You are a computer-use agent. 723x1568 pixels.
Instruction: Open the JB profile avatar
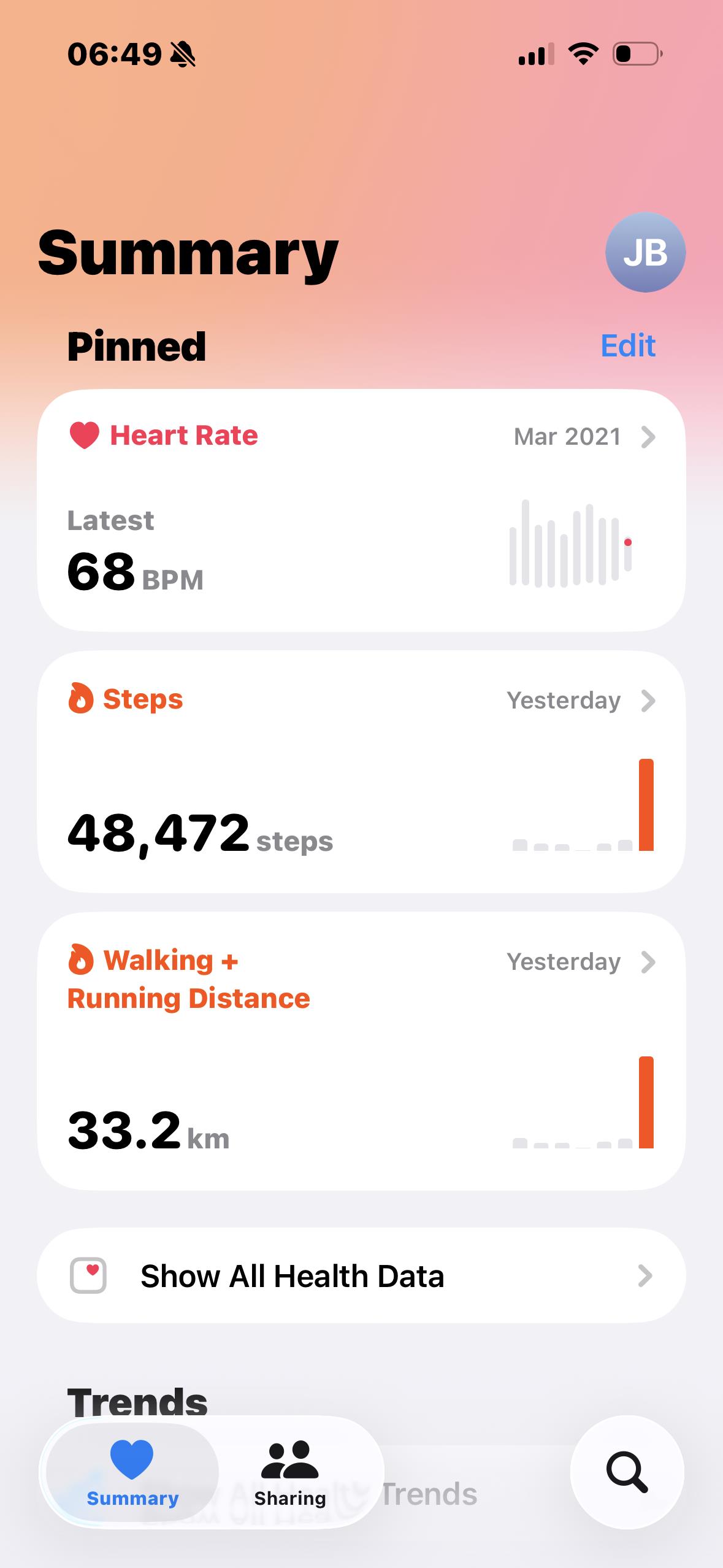click(645, 252)
